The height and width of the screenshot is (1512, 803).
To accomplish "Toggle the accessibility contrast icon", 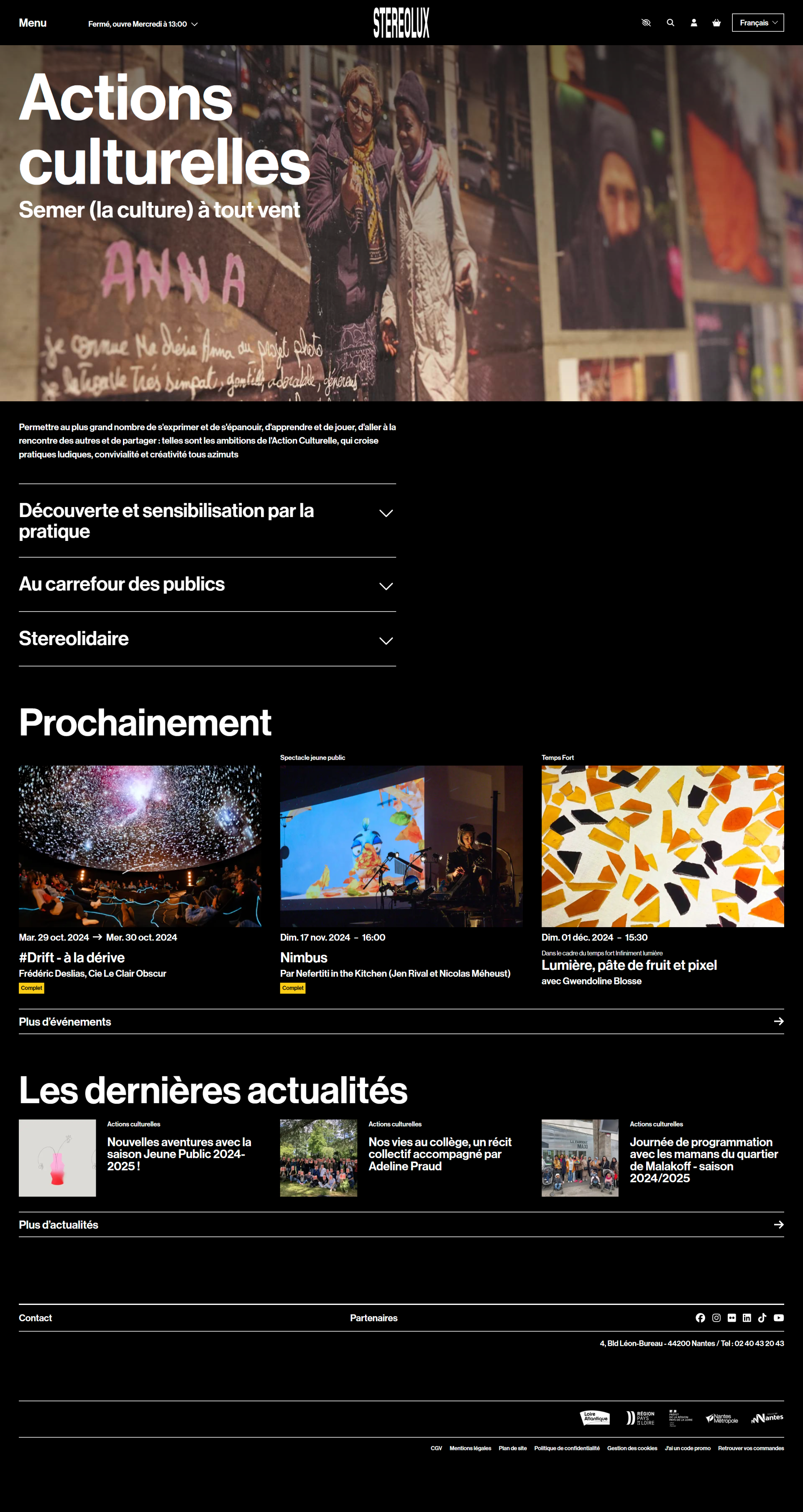I will [646, 23].
